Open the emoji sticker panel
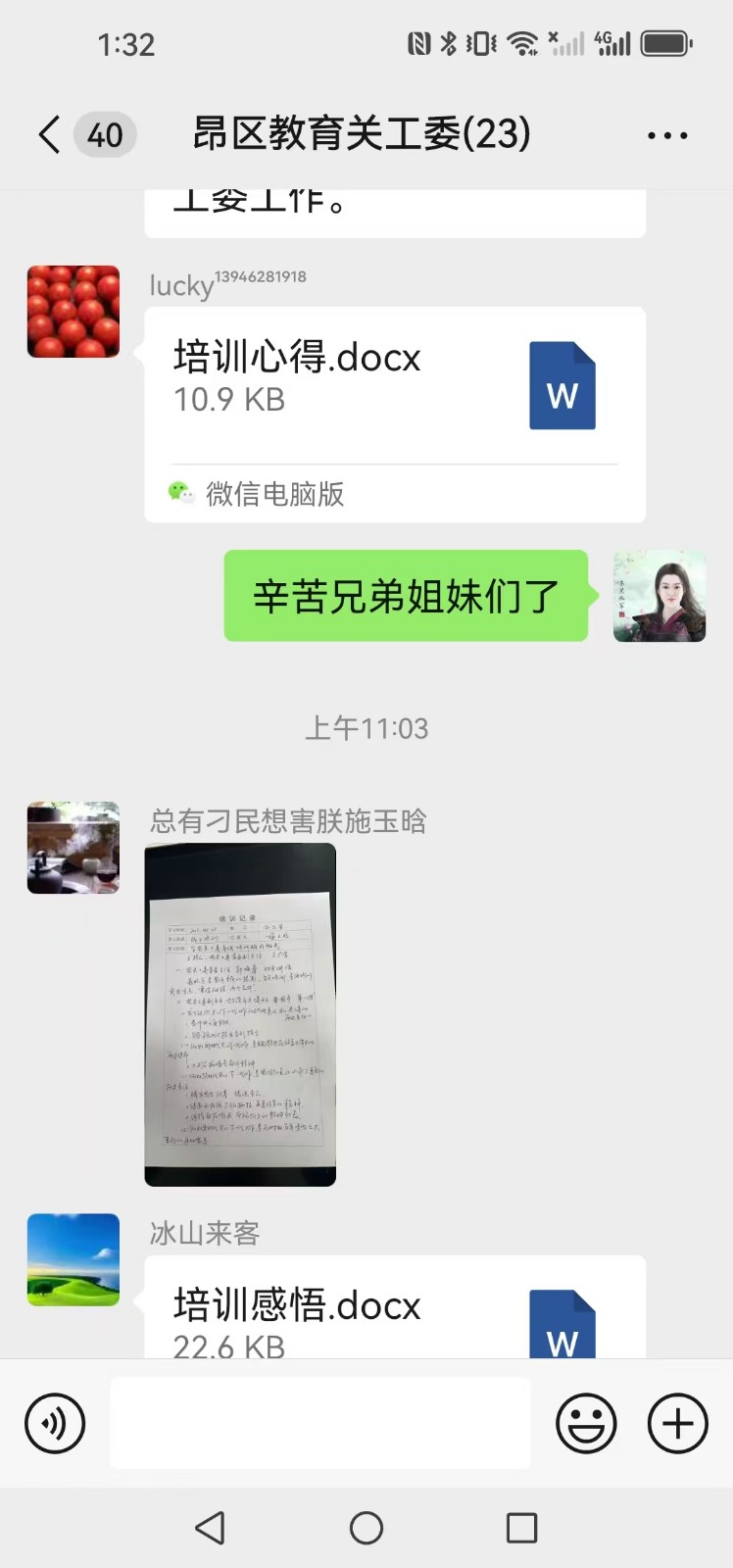Screen dimensions: 733x1568 586,1423
